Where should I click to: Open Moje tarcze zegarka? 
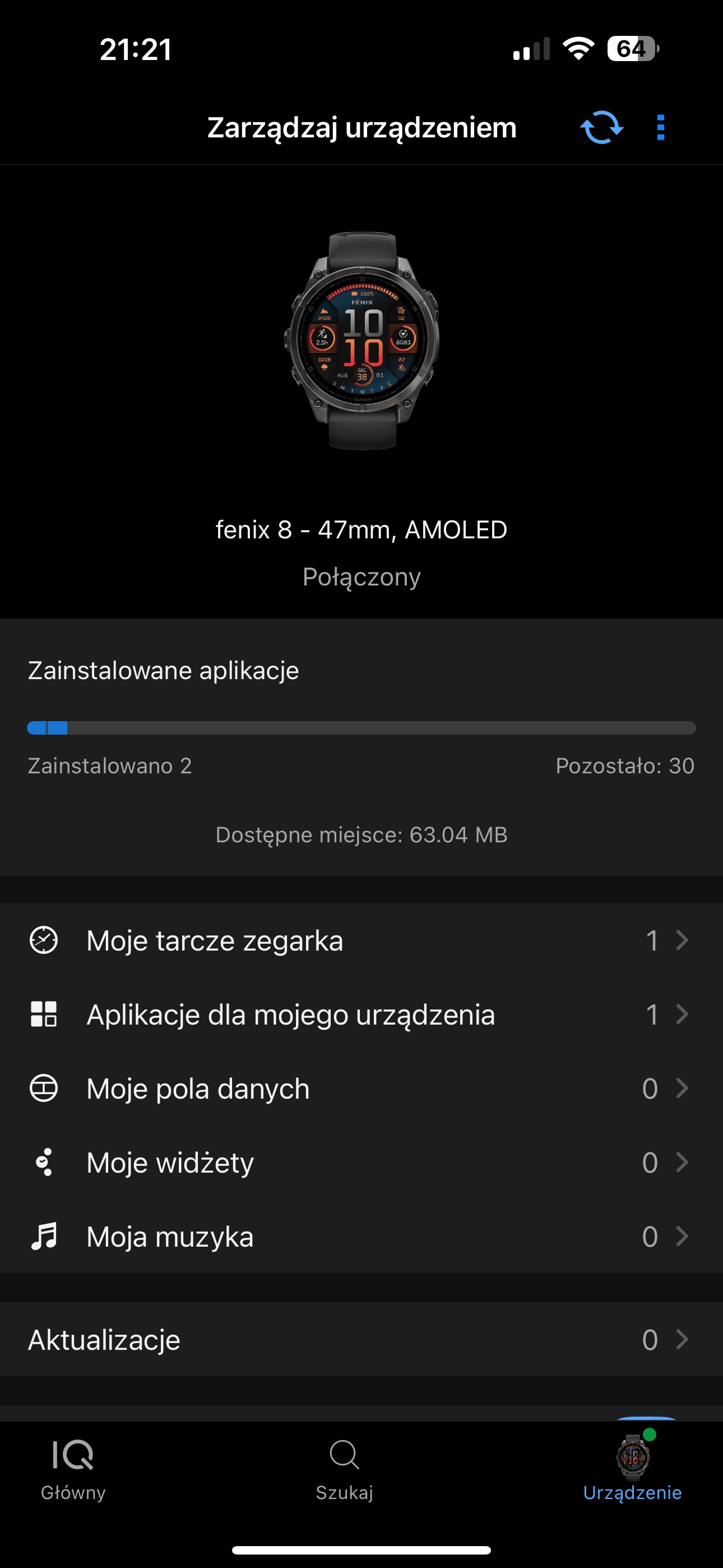coord(361,940)
